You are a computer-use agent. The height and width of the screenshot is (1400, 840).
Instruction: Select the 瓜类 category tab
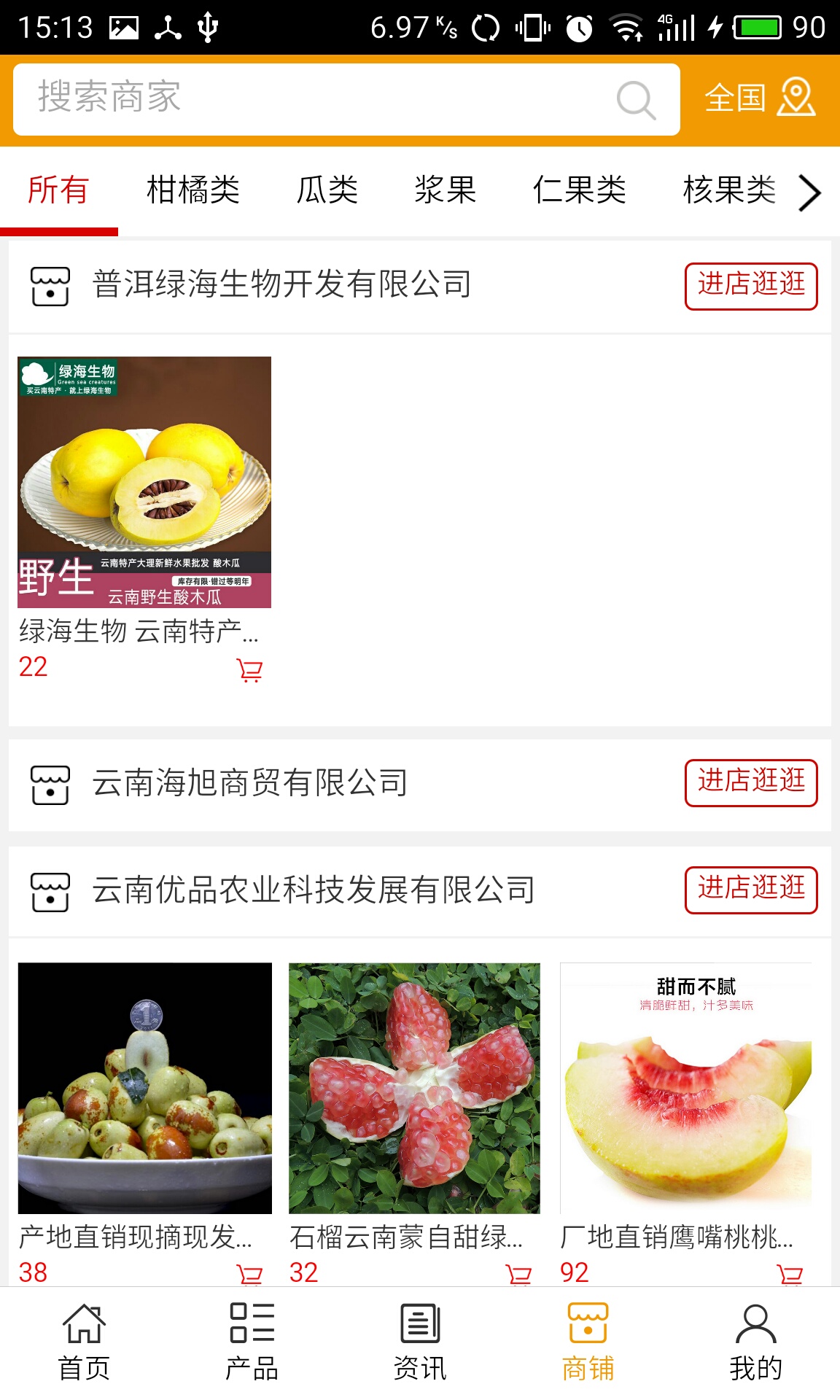327,191
